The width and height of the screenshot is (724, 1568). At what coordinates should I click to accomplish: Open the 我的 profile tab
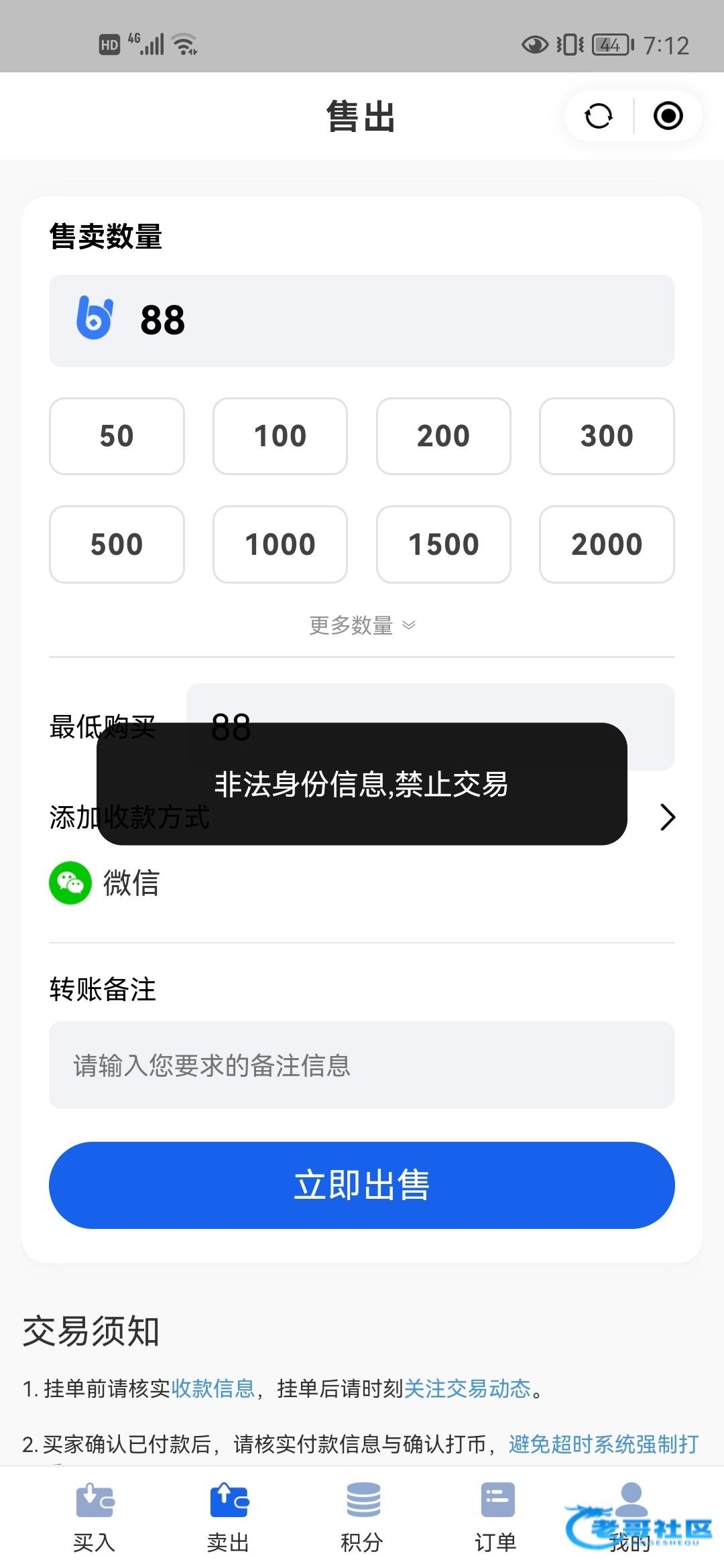pyautogui.click(x=630, y=1518)
